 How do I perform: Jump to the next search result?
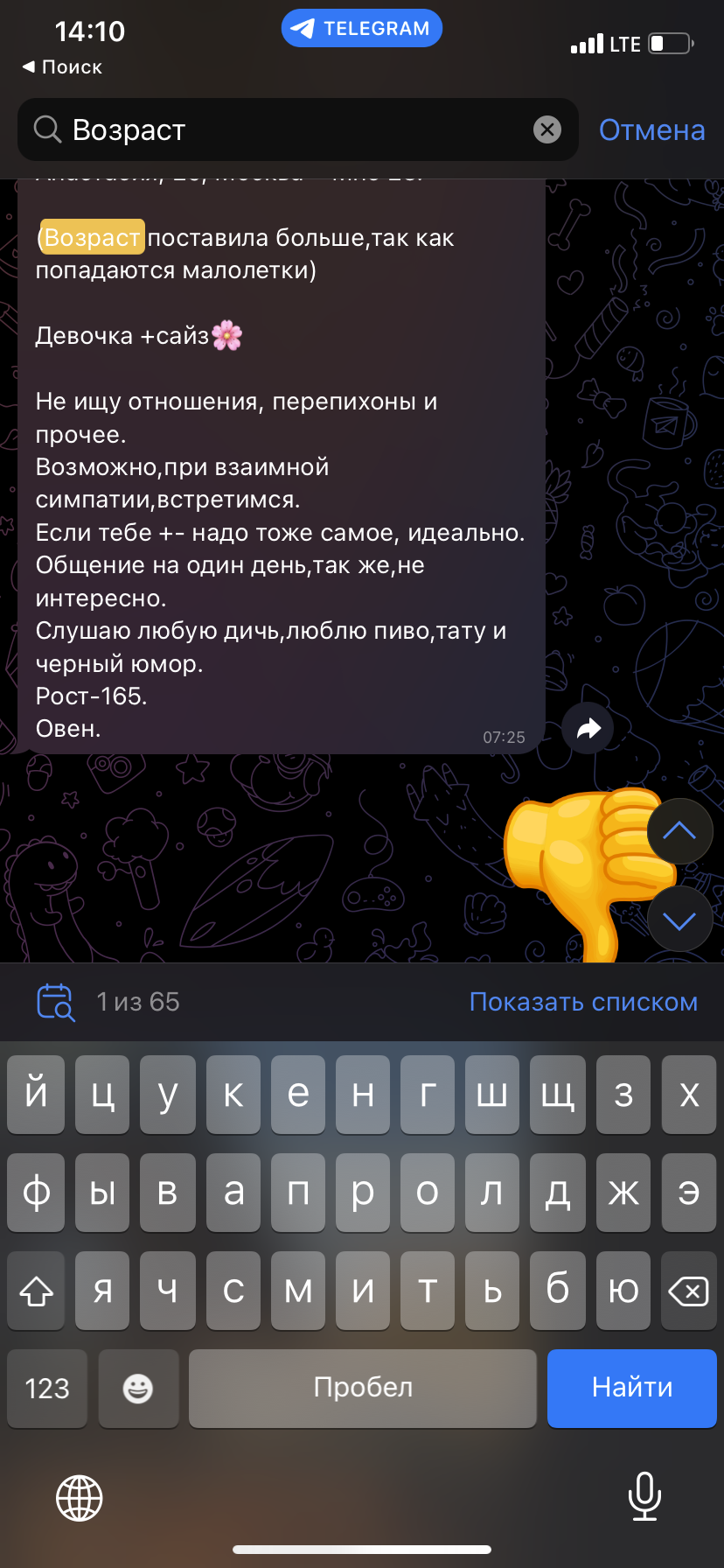(x=679, y=920)
